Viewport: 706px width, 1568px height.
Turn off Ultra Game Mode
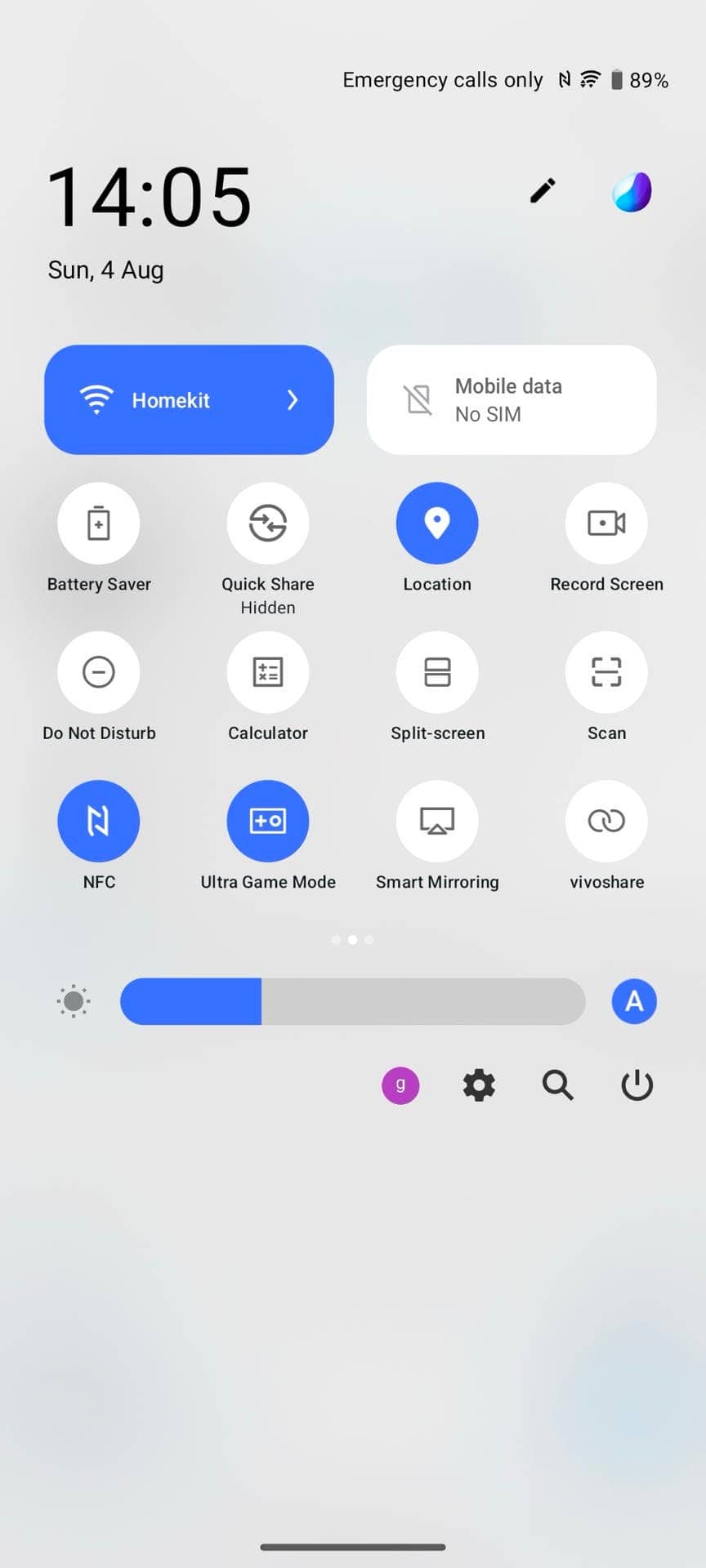click(x=268, y=821)
